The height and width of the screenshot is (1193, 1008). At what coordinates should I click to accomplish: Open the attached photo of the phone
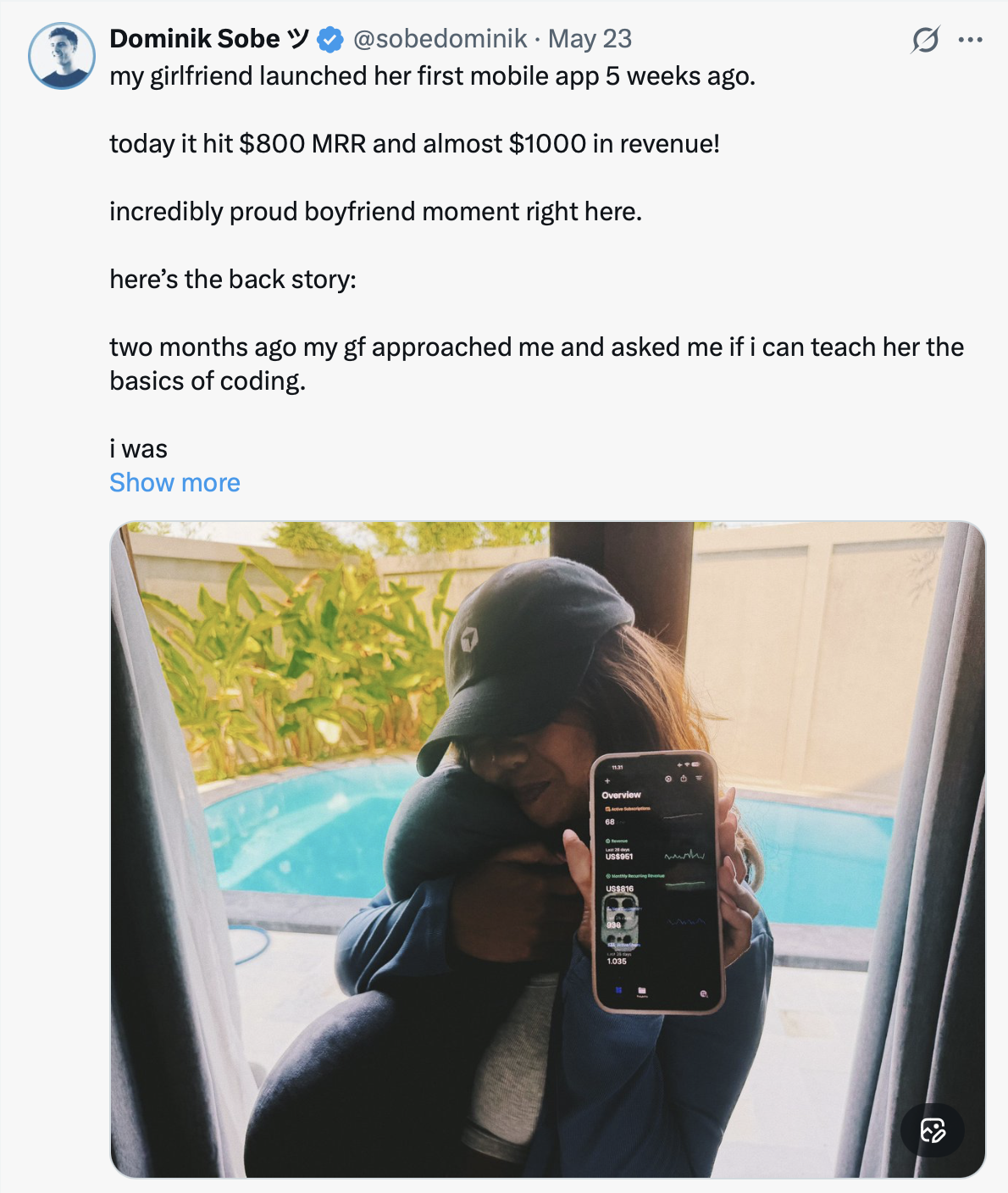pos(548,849)
